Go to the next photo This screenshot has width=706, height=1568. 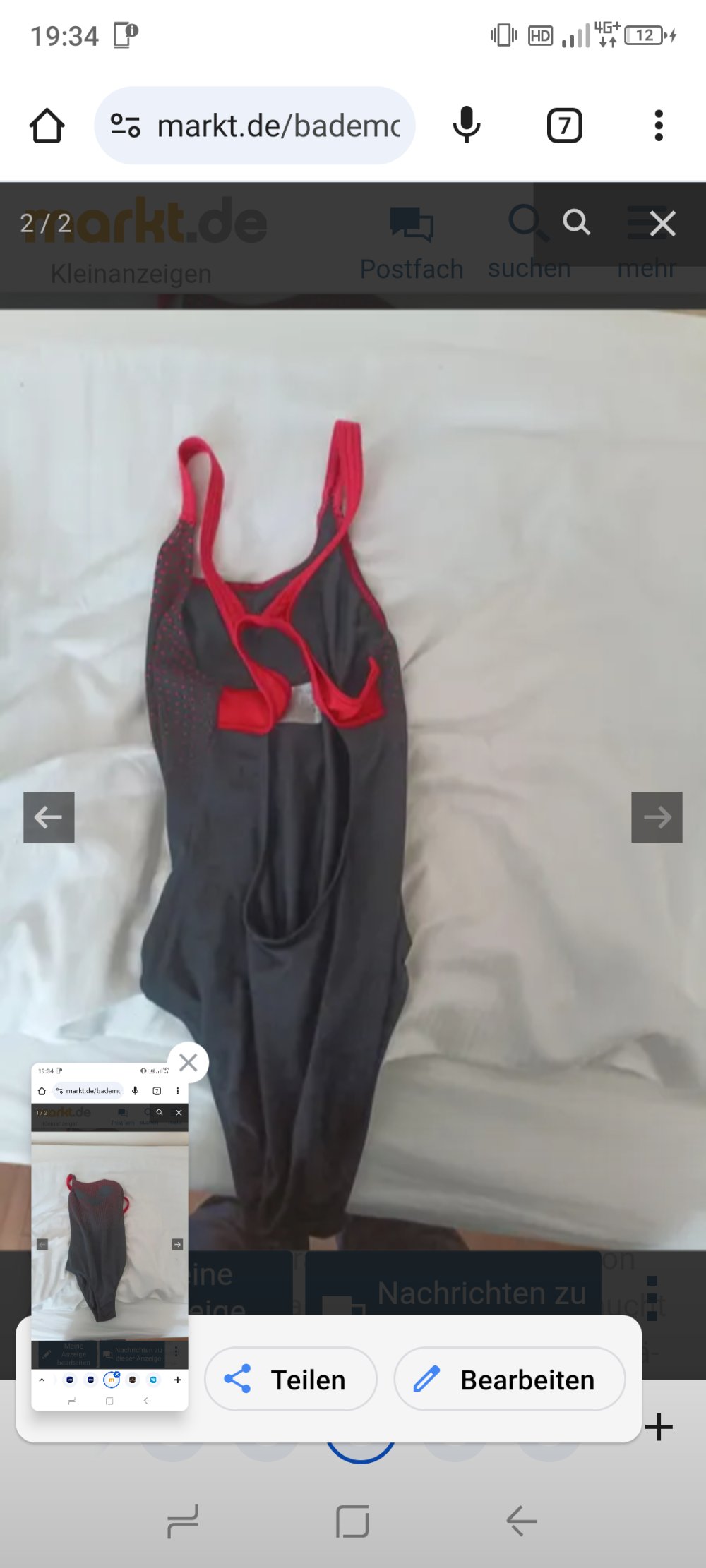pos(657,817)
